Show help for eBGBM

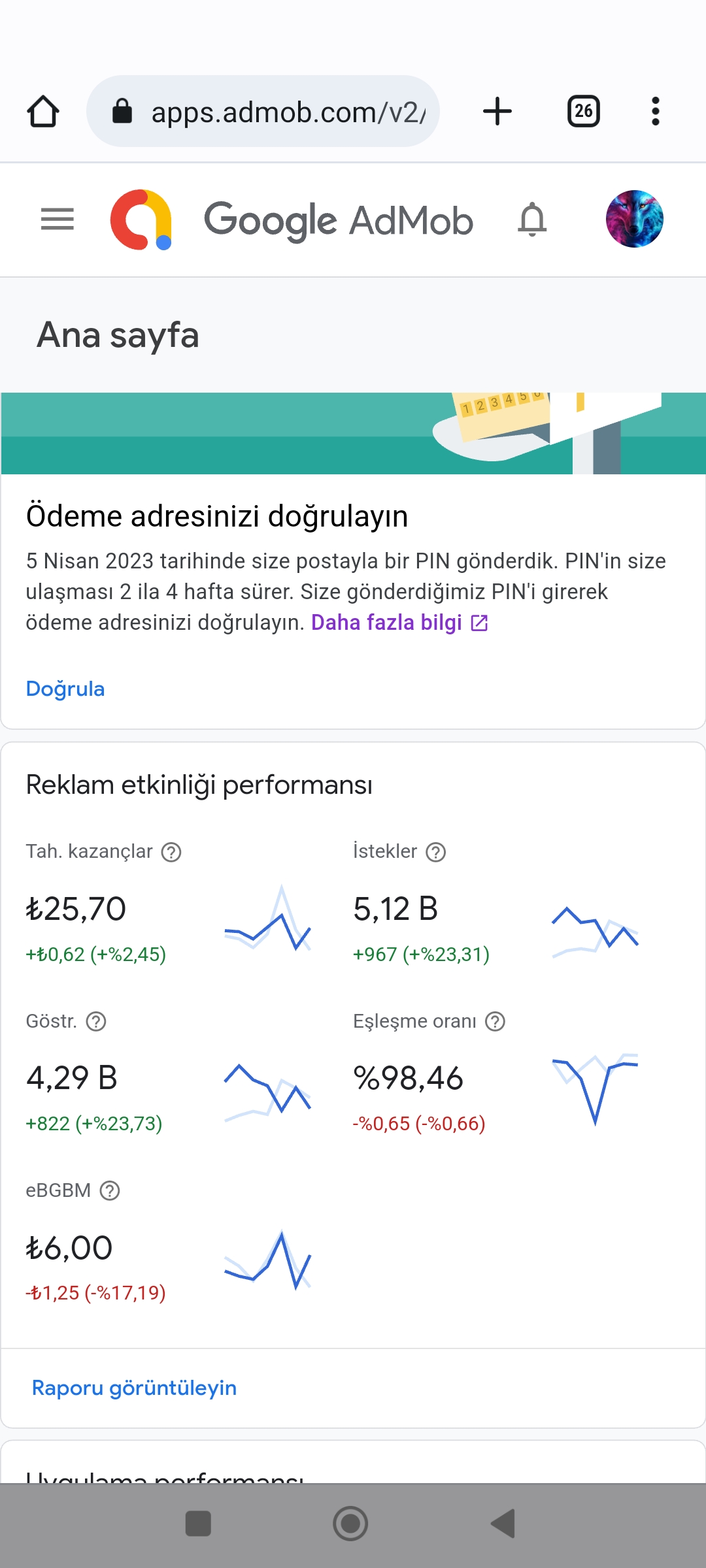[x=110, y=1190]
